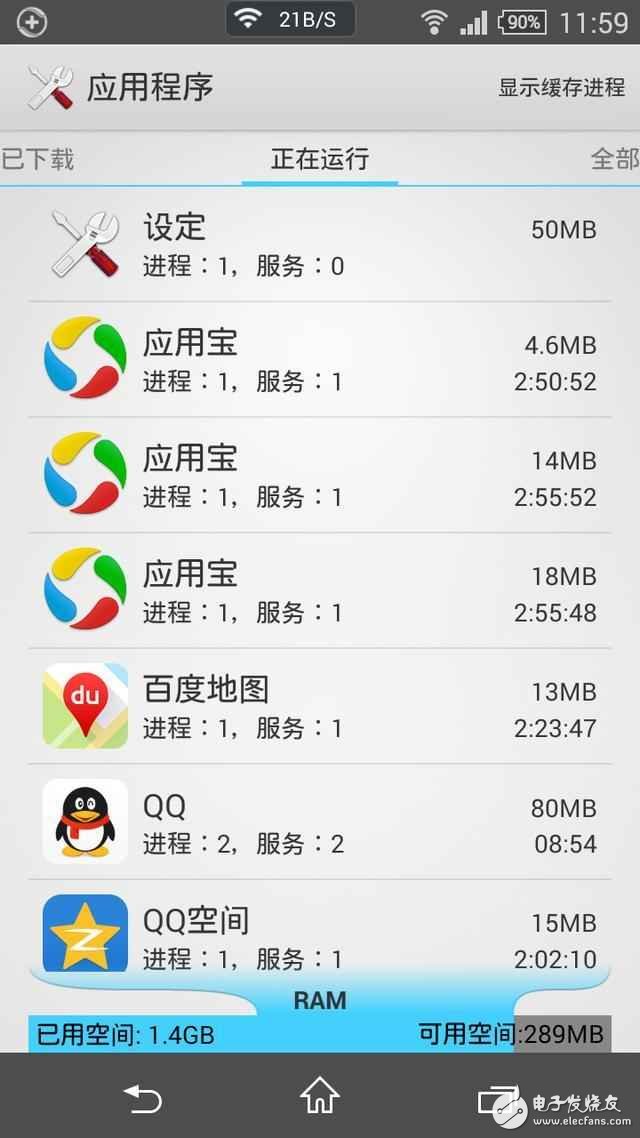Open the 应用宝 entry using 14MB
This screenshot has width=640, height=1138.
point(320,476)
